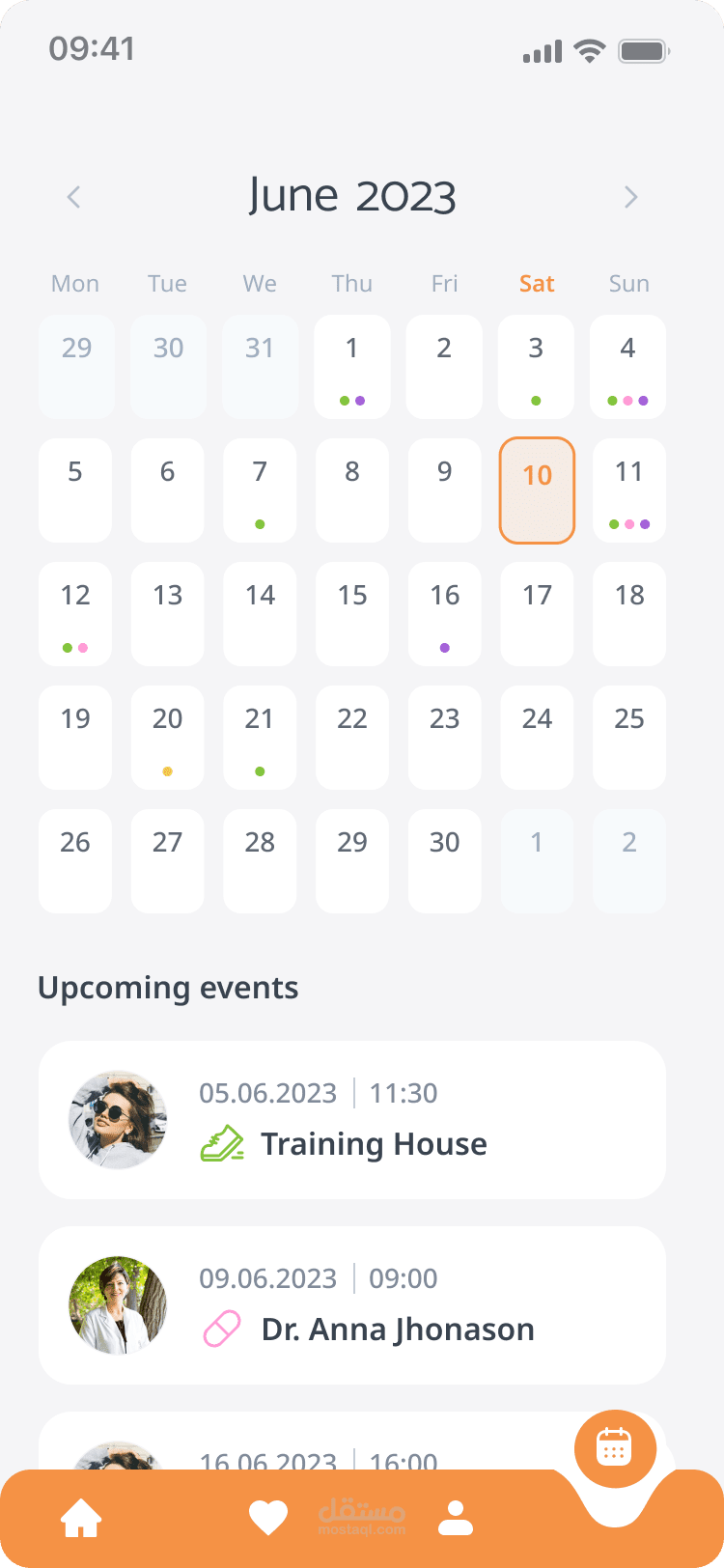724x1568 pixels.
Task: Go to the previous month
Action: pos(73,197)
